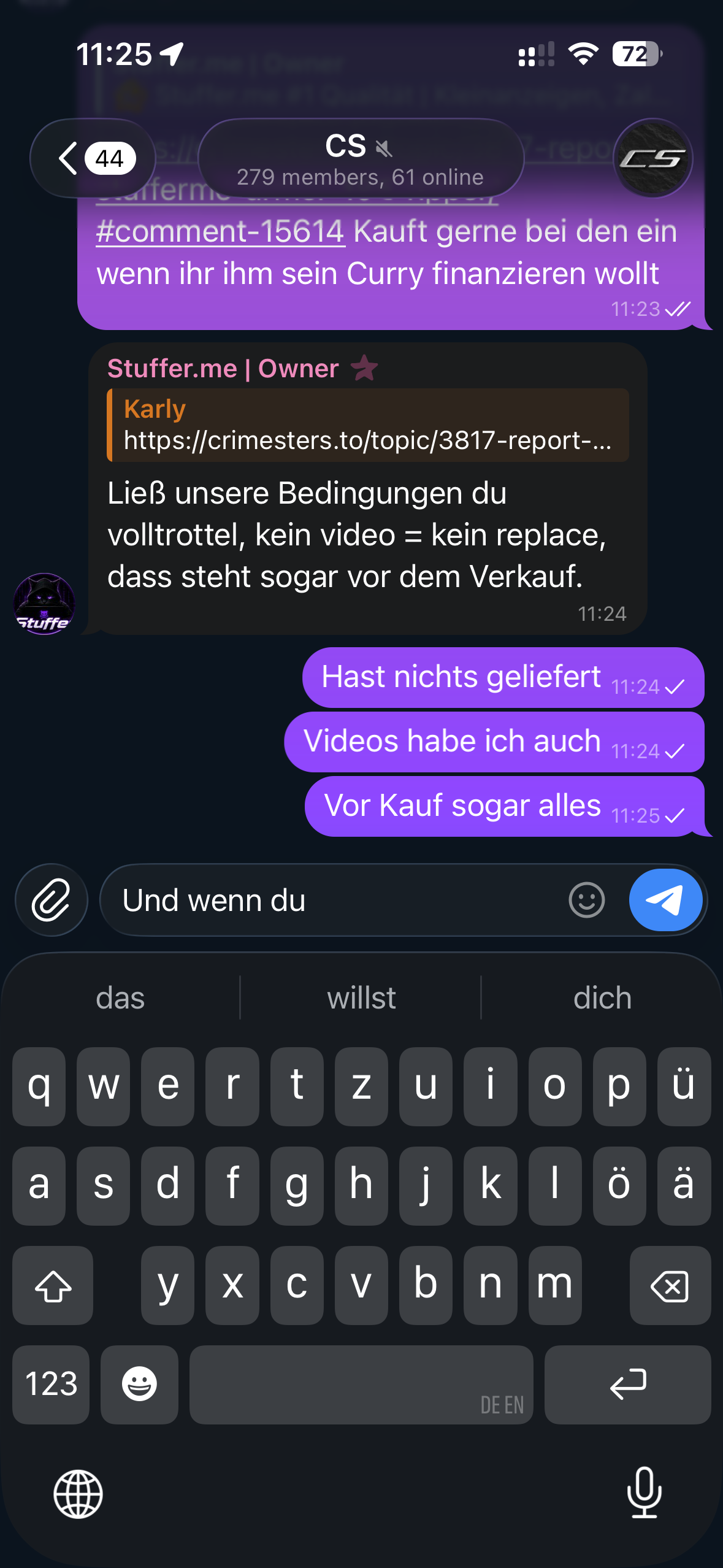Open the CS group avatar

click(652, 158)
